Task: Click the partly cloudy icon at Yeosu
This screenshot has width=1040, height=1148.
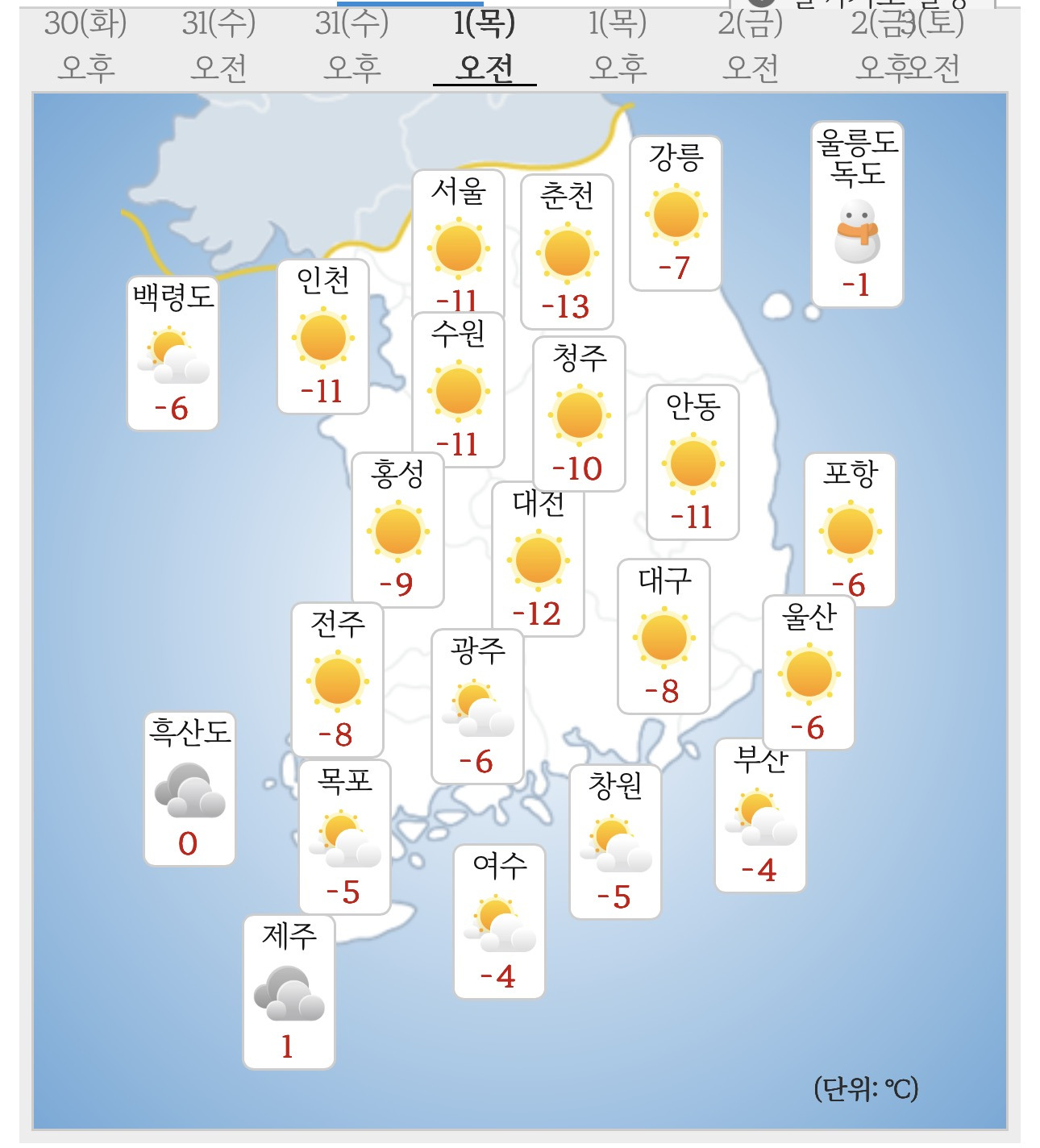Action: [498, 925]
